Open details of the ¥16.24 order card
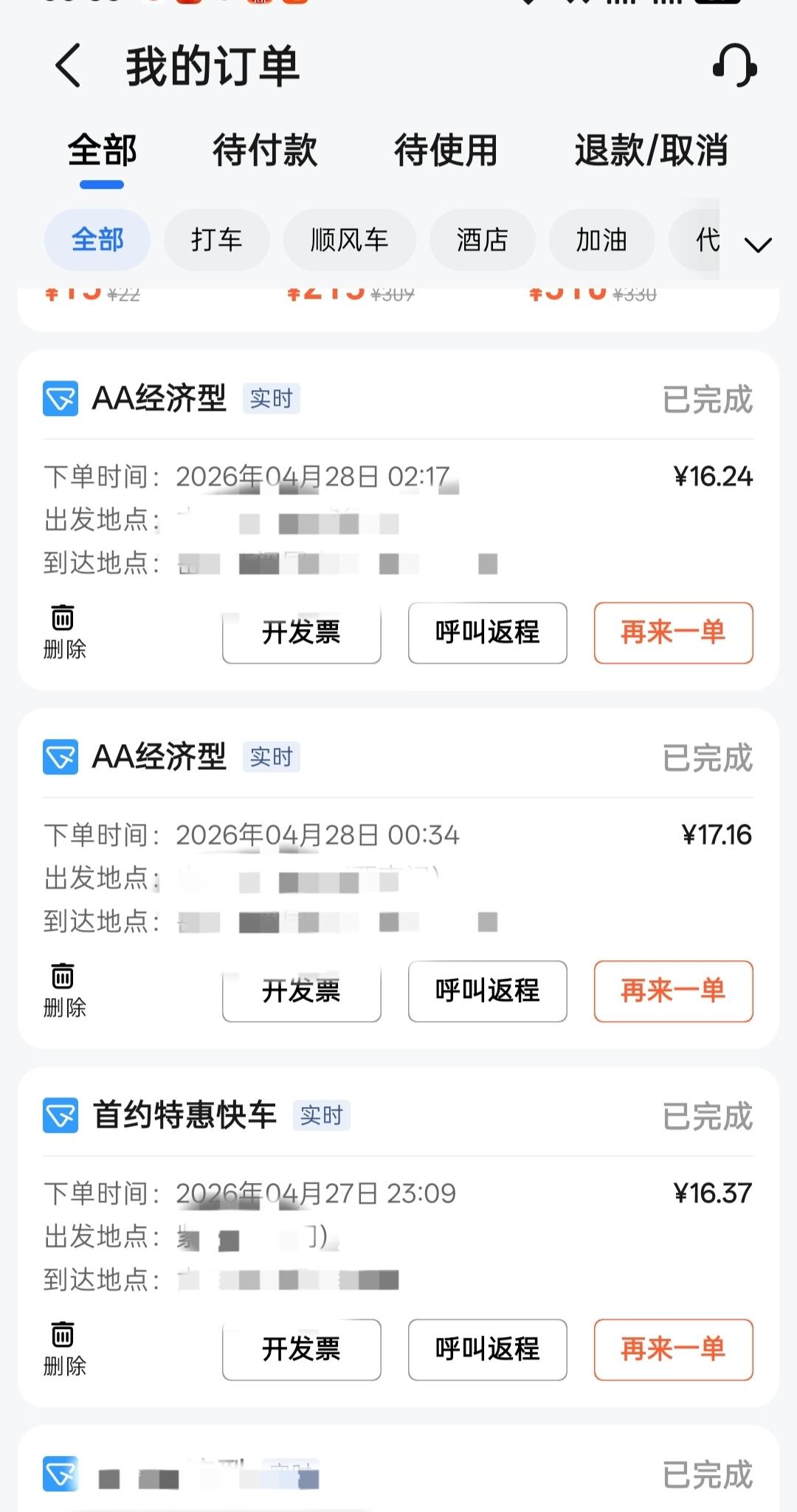The height and width of the screenshot is (1512, 797). pos(398,516)
